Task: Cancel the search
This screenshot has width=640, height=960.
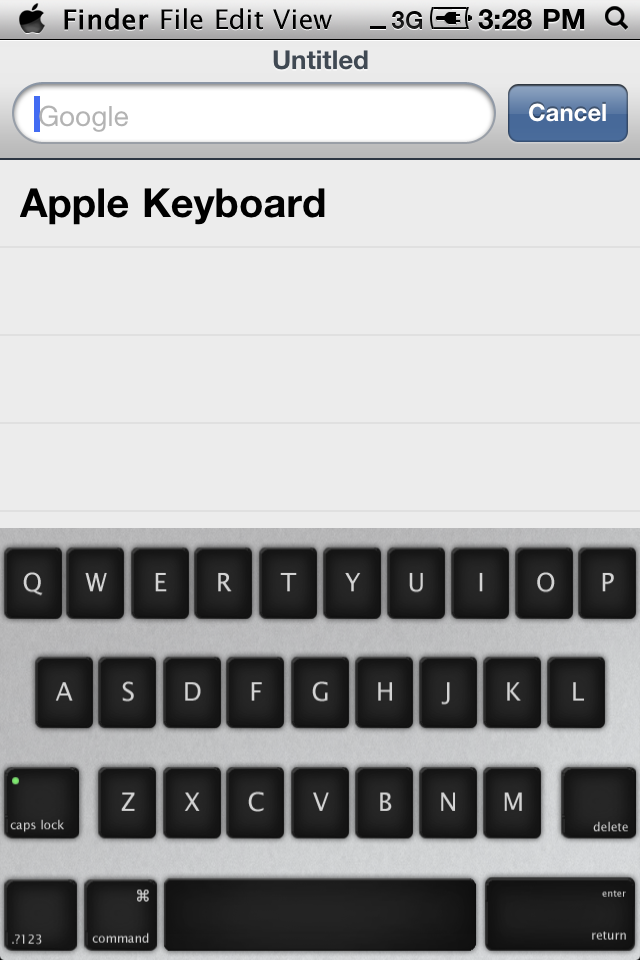Action: [x=568, y=113]
